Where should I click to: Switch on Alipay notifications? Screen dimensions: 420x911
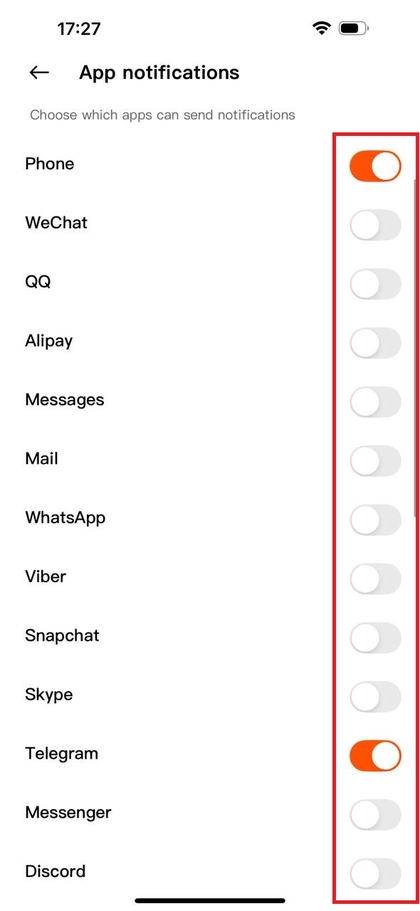point(375,343)
